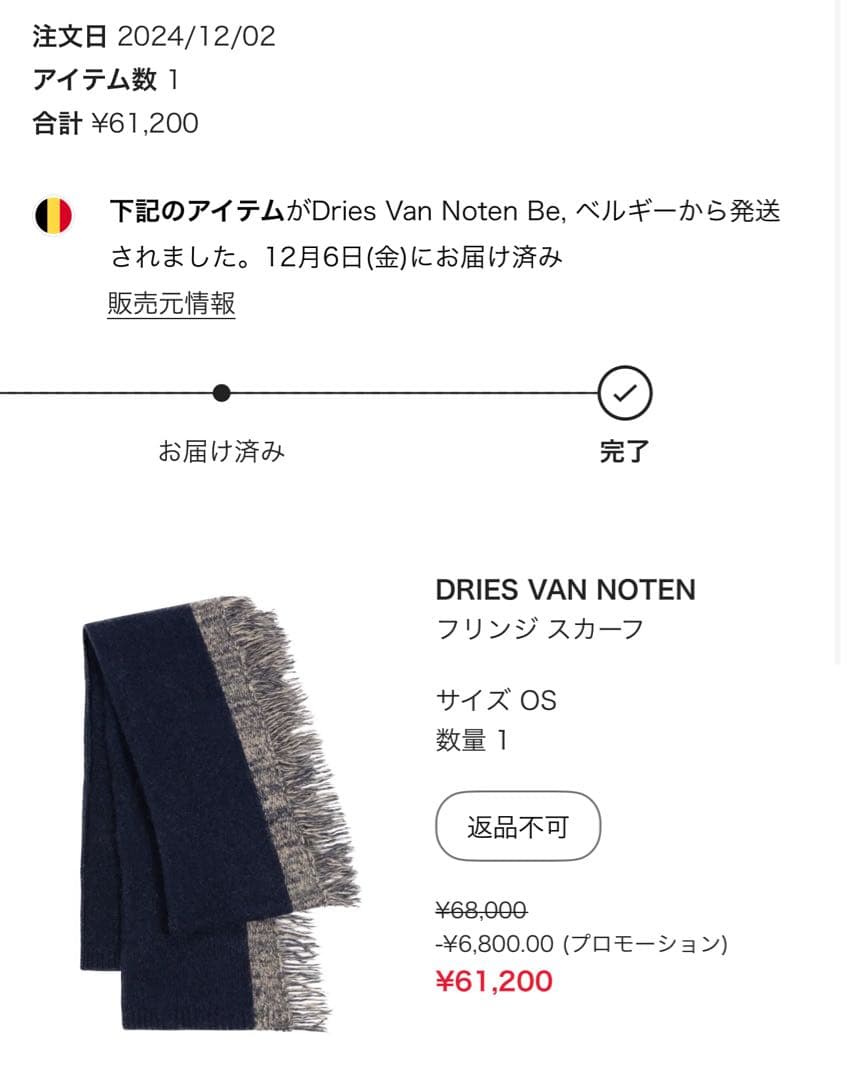Image resolution: width=847 pixels, height=1080 pixels.
Task: Click the DRIES VAN NOTEN brand name
Action: (x=566, y=590)
